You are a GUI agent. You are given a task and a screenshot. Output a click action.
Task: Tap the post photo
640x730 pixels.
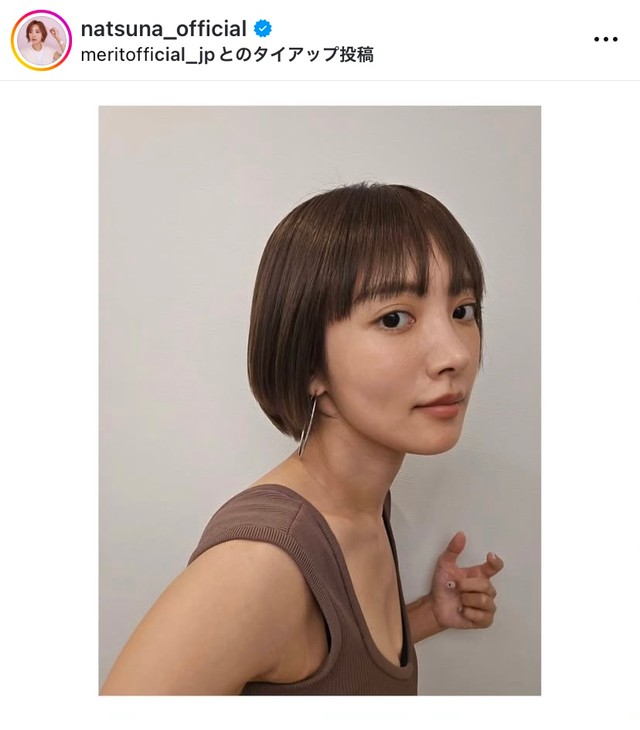[319, 400]
